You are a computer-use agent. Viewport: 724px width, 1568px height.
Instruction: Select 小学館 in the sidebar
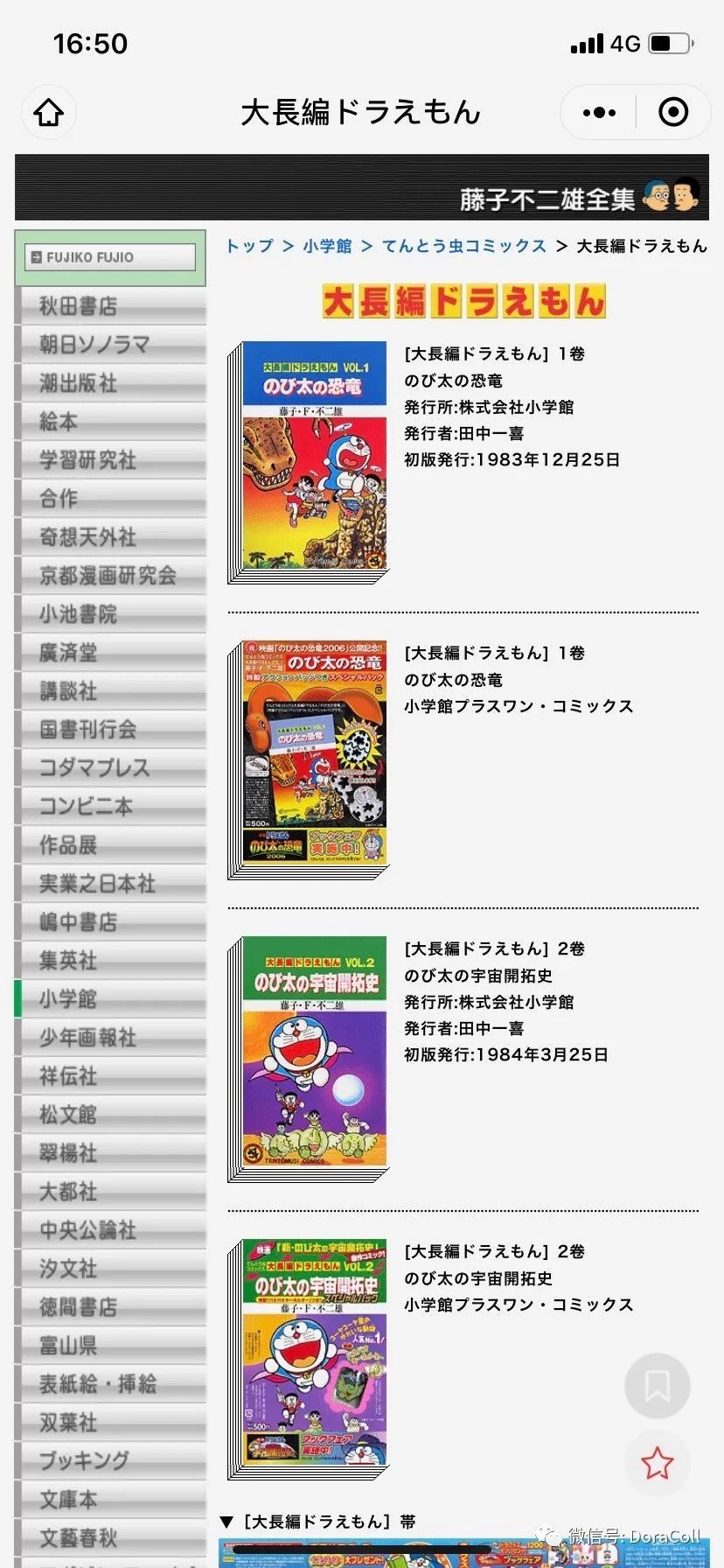pyautogui.click(x=68, y=999)
